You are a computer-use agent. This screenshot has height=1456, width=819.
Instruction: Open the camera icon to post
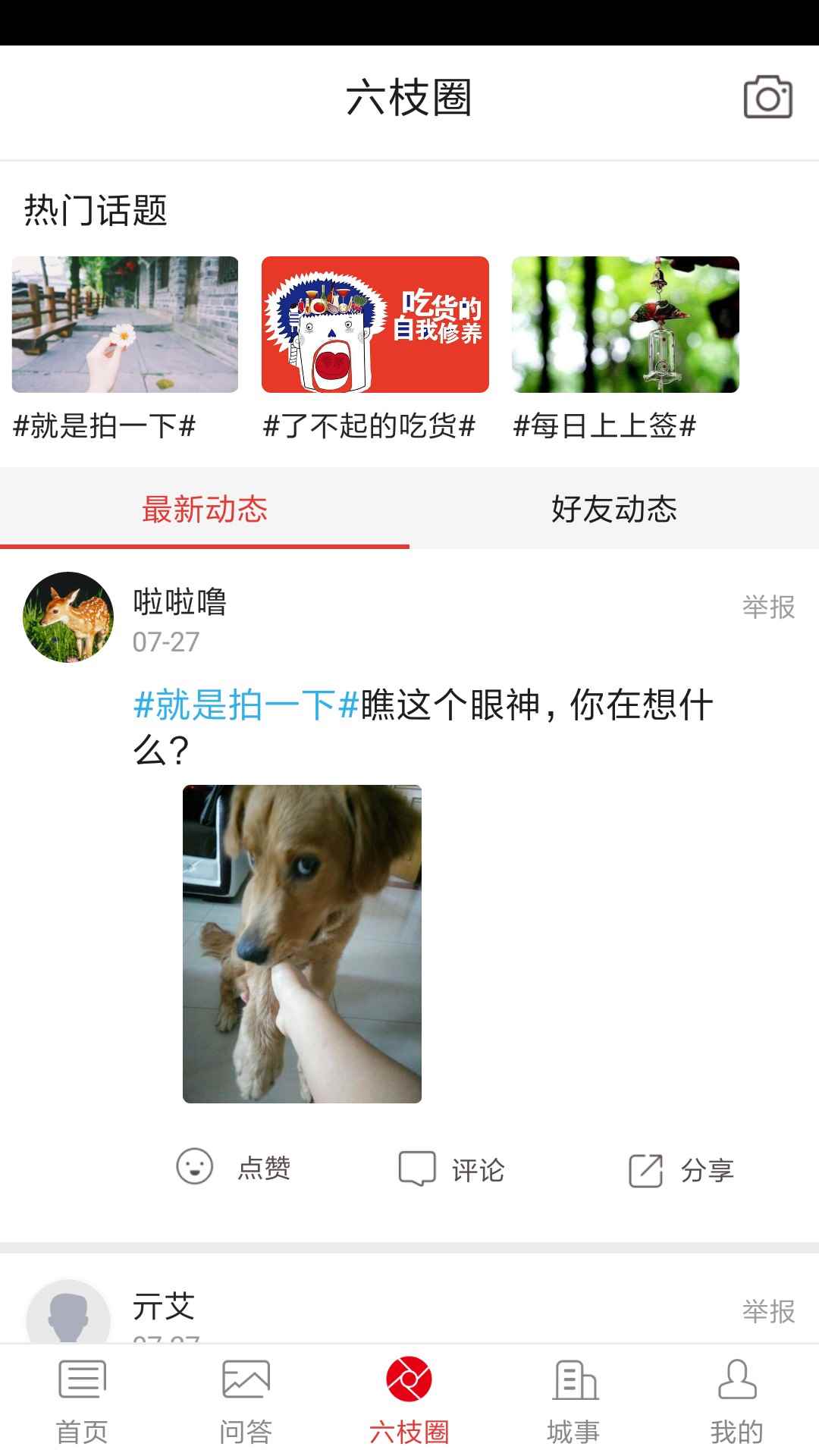pos(767,97)
